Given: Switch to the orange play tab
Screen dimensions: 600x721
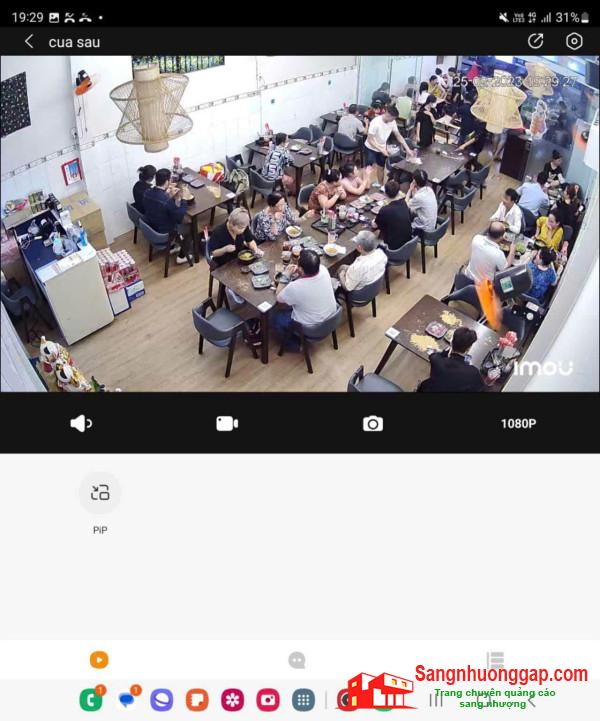Looking at the screenshot, I should [98, 660].
